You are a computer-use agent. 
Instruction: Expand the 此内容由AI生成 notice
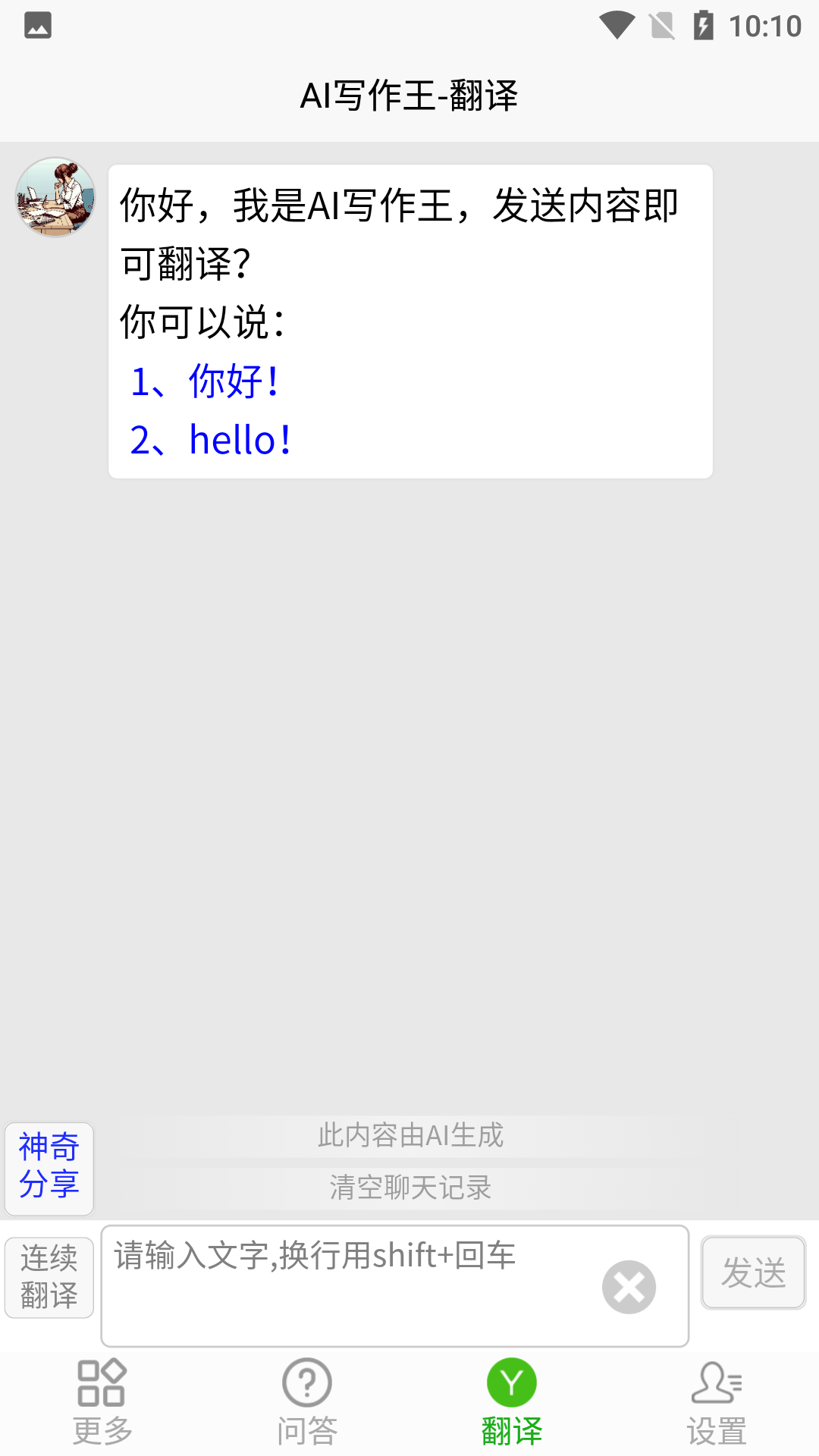tap(409, 1135)
